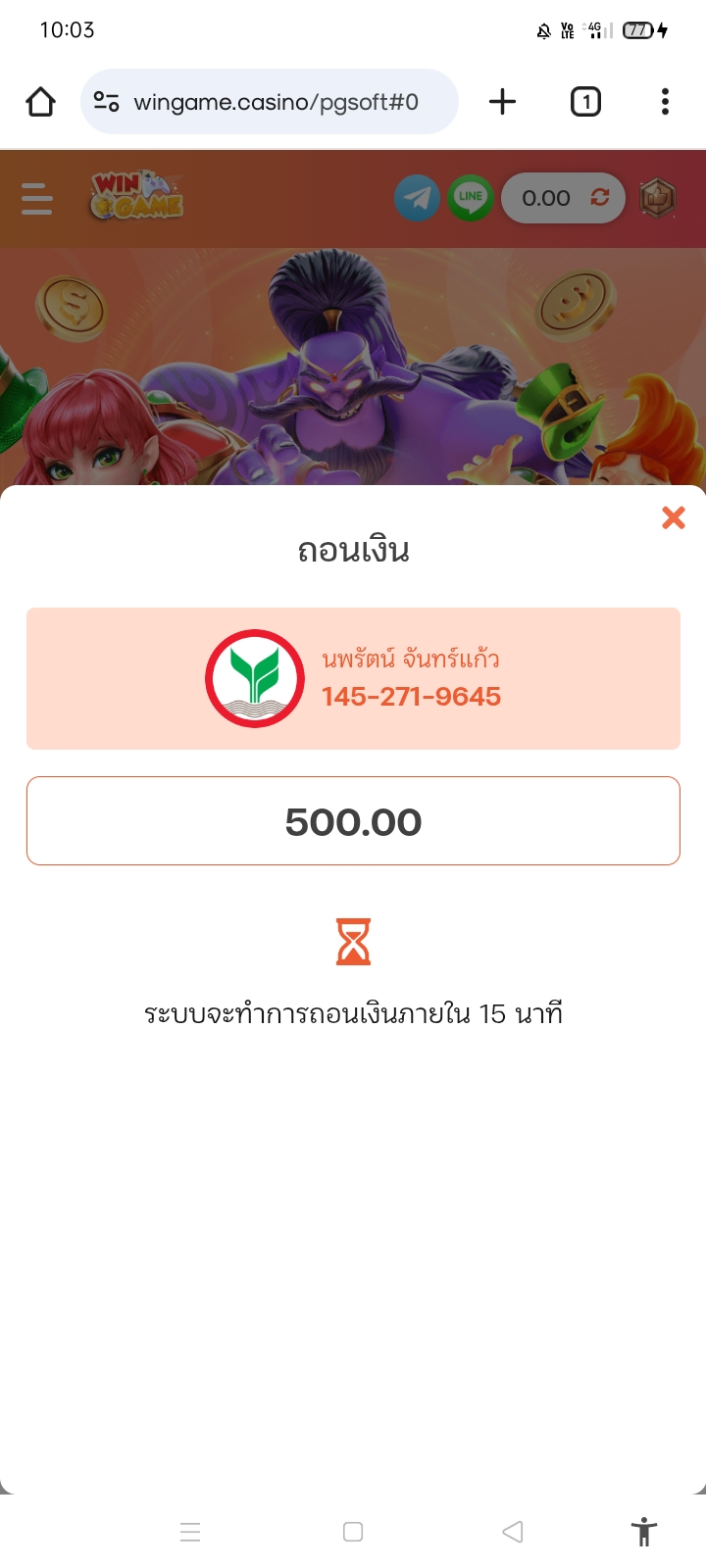Close the withdrawal dialog with the X
The height and width of the screenshot is (1568, 706).
pyautogui.click(x=673, y=517)
